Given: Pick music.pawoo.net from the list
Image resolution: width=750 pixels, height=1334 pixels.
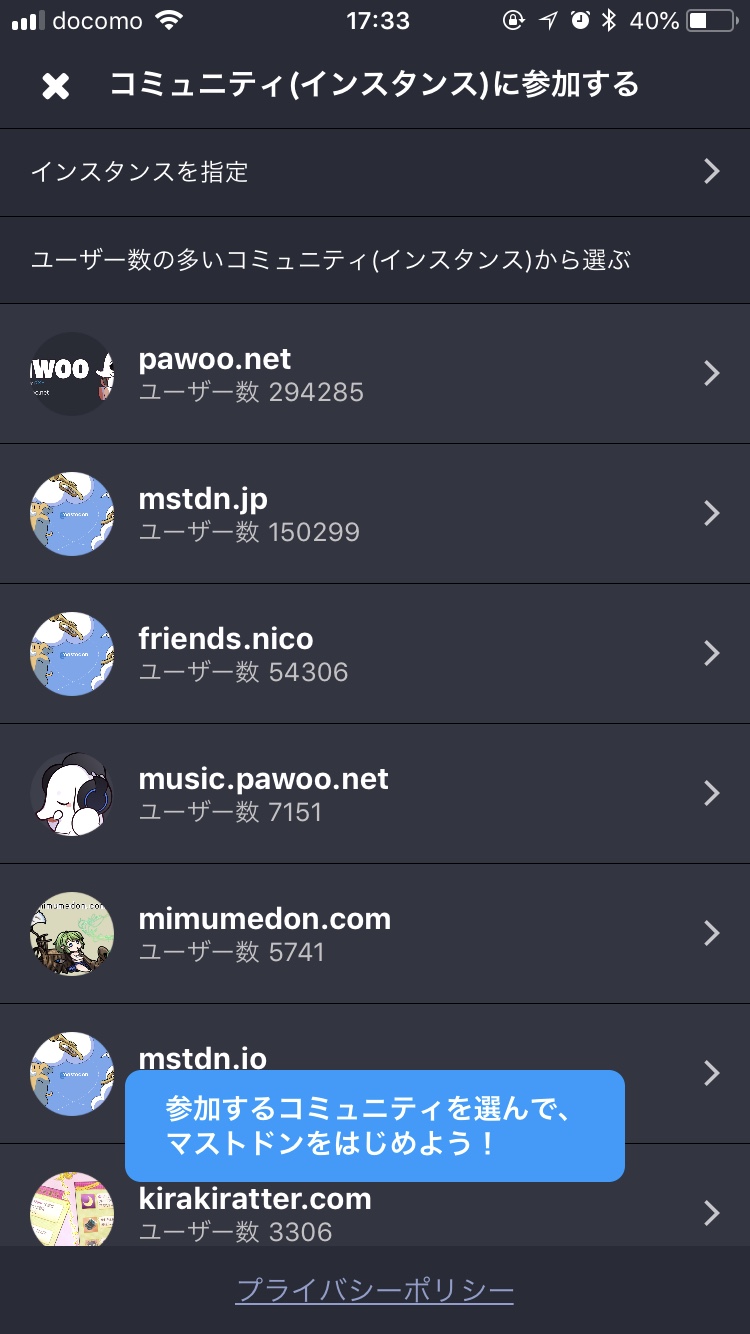Looking at the screenshot, I should pyautogui.click(x=375, y=794).
